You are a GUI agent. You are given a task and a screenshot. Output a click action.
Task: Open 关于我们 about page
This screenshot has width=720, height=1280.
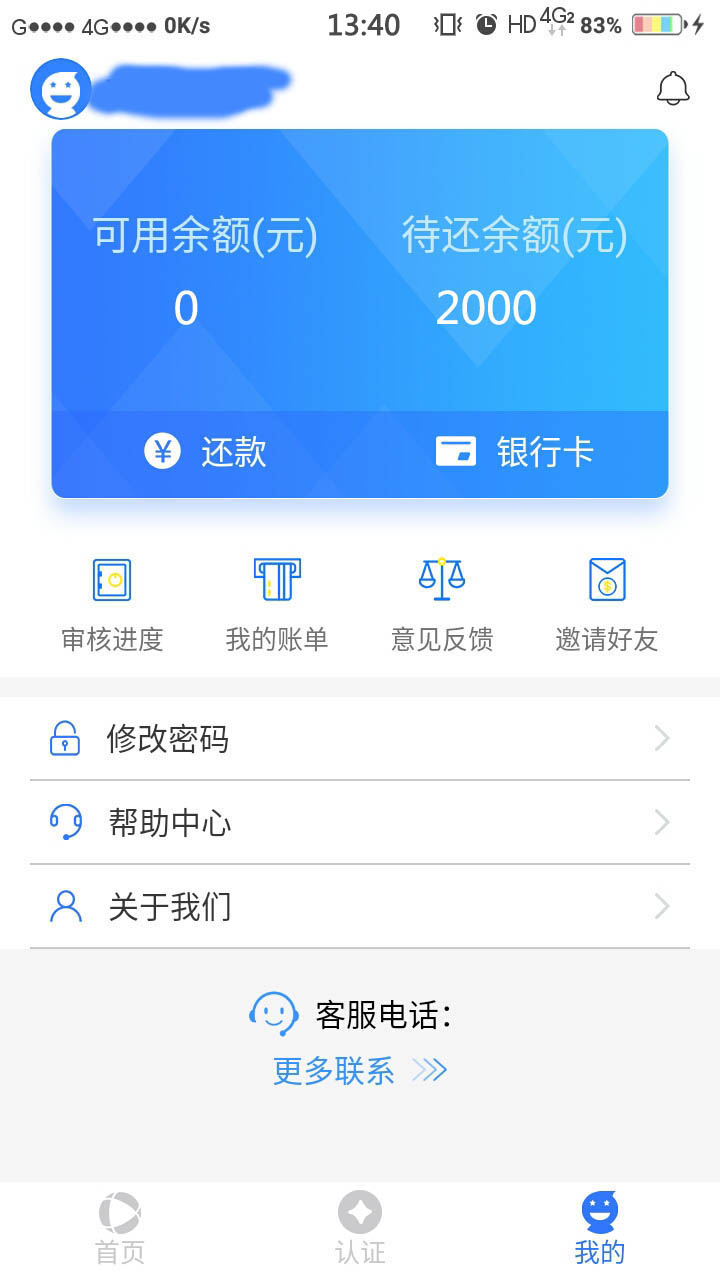coord(360,907)
